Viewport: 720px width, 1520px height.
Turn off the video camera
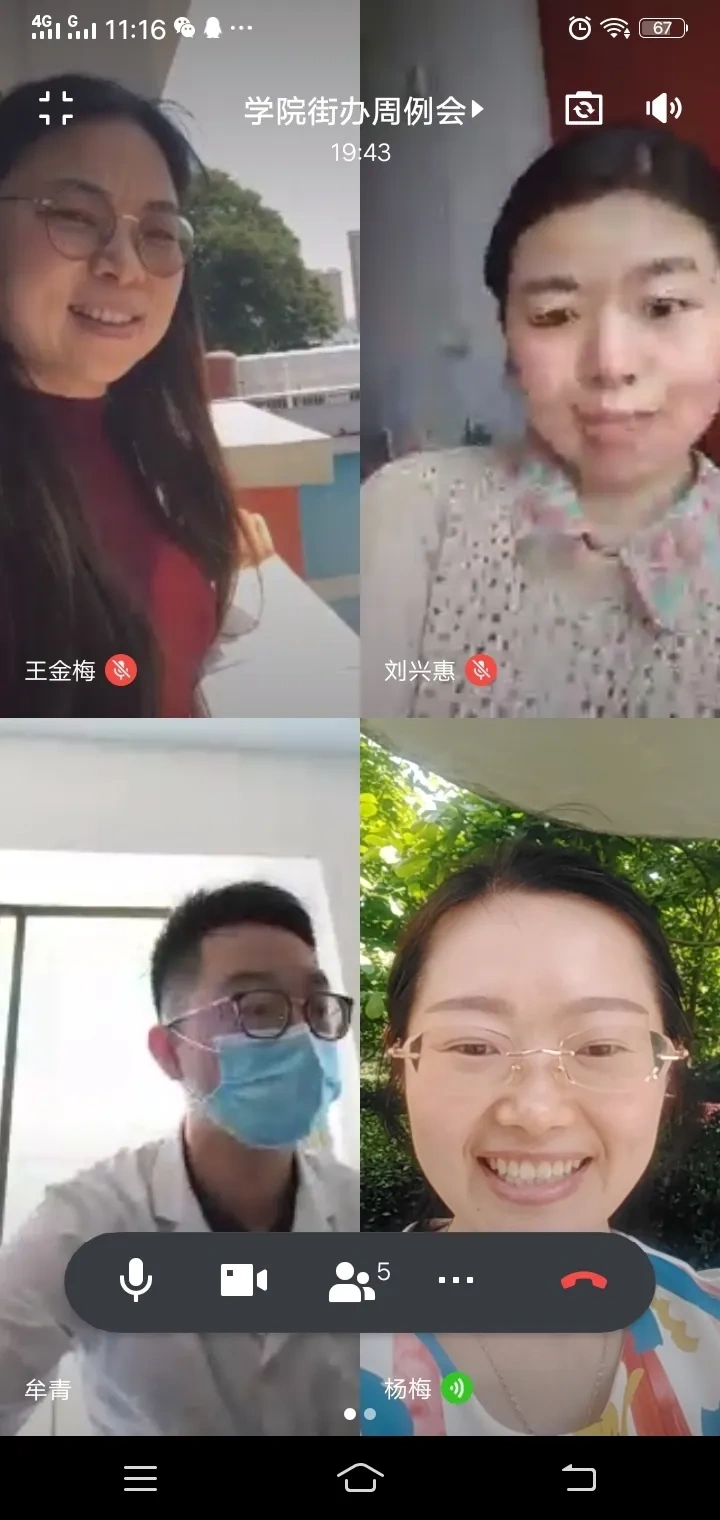244,1280
